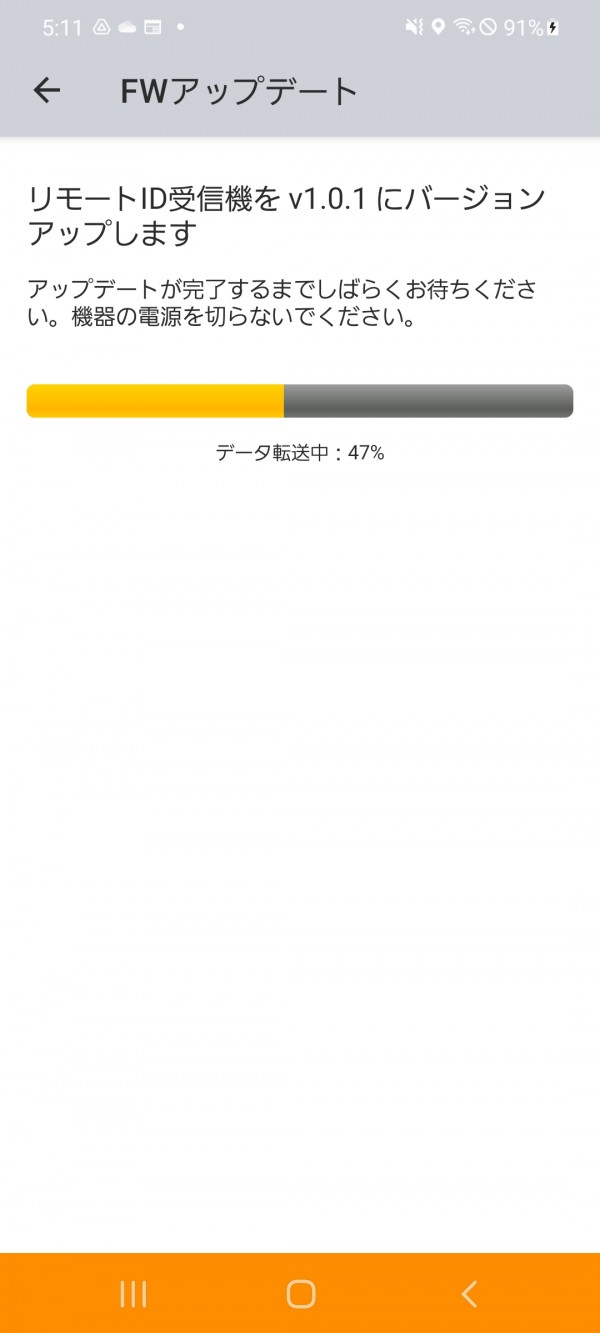This screenshot has height=1333, width=600.
Task: Go back from the FW update screen
Action: click(x=47, y=91)
